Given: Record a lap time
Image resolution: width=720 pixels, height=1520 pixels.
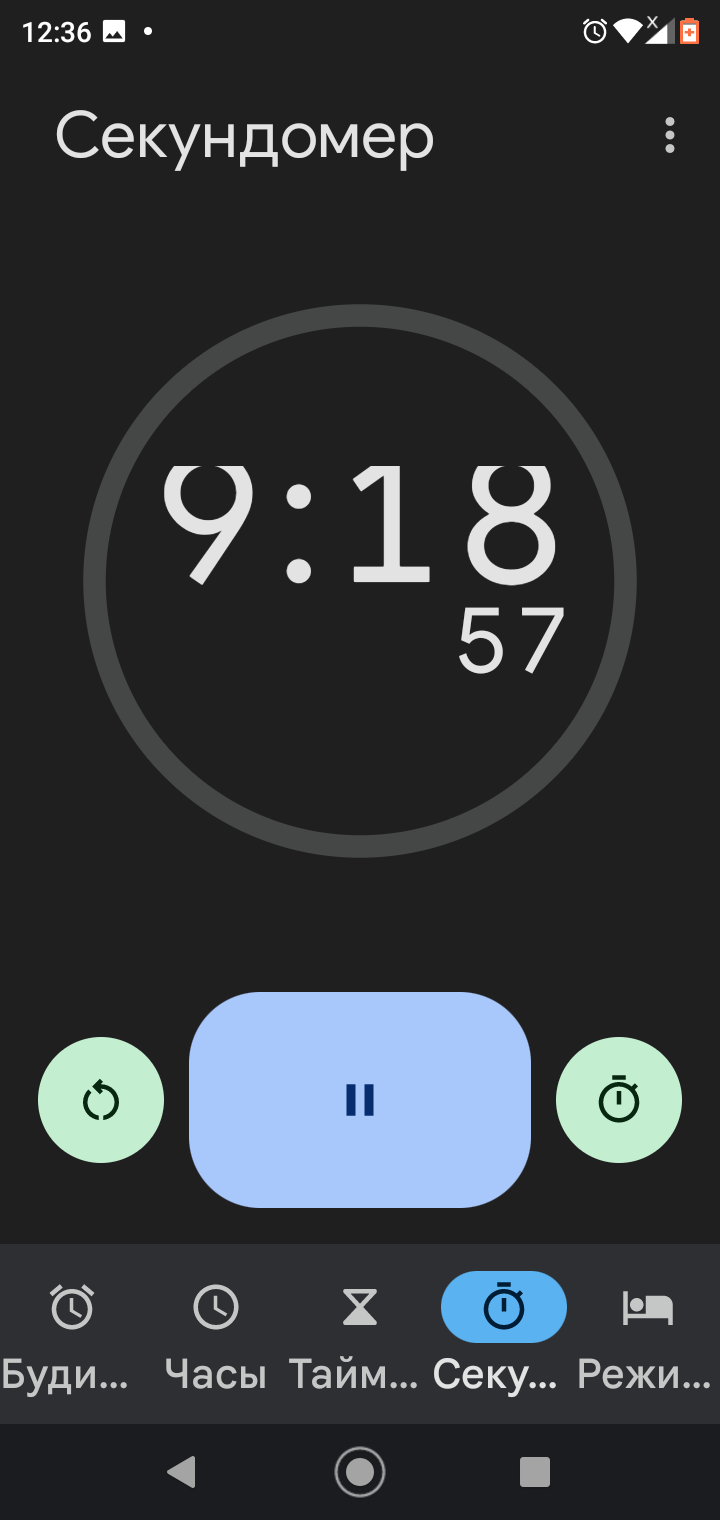Looking at the screenshot, I should [x=619, y=1100].
